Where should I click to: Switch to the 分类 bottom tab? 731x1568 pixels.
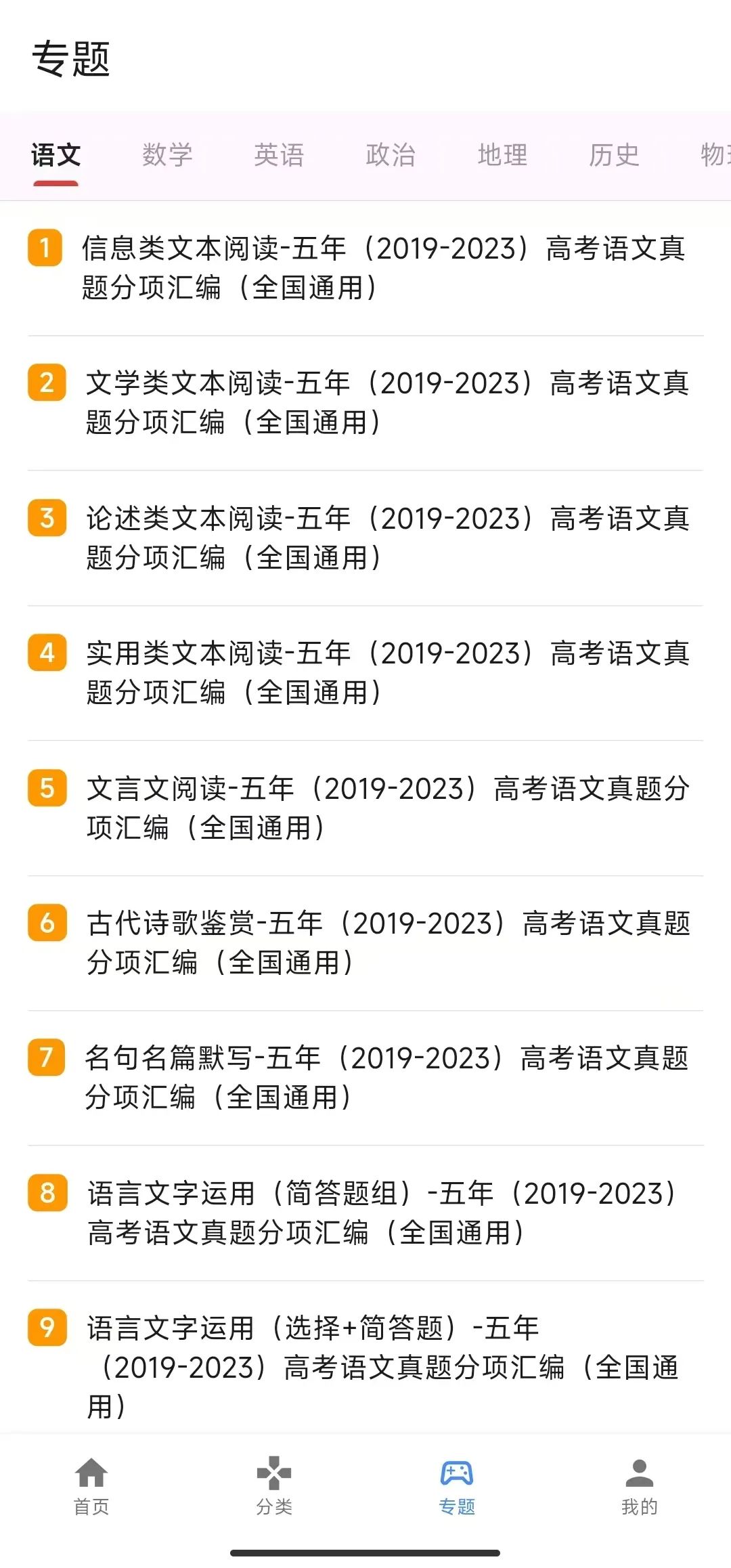click(x=274, y=1486)
